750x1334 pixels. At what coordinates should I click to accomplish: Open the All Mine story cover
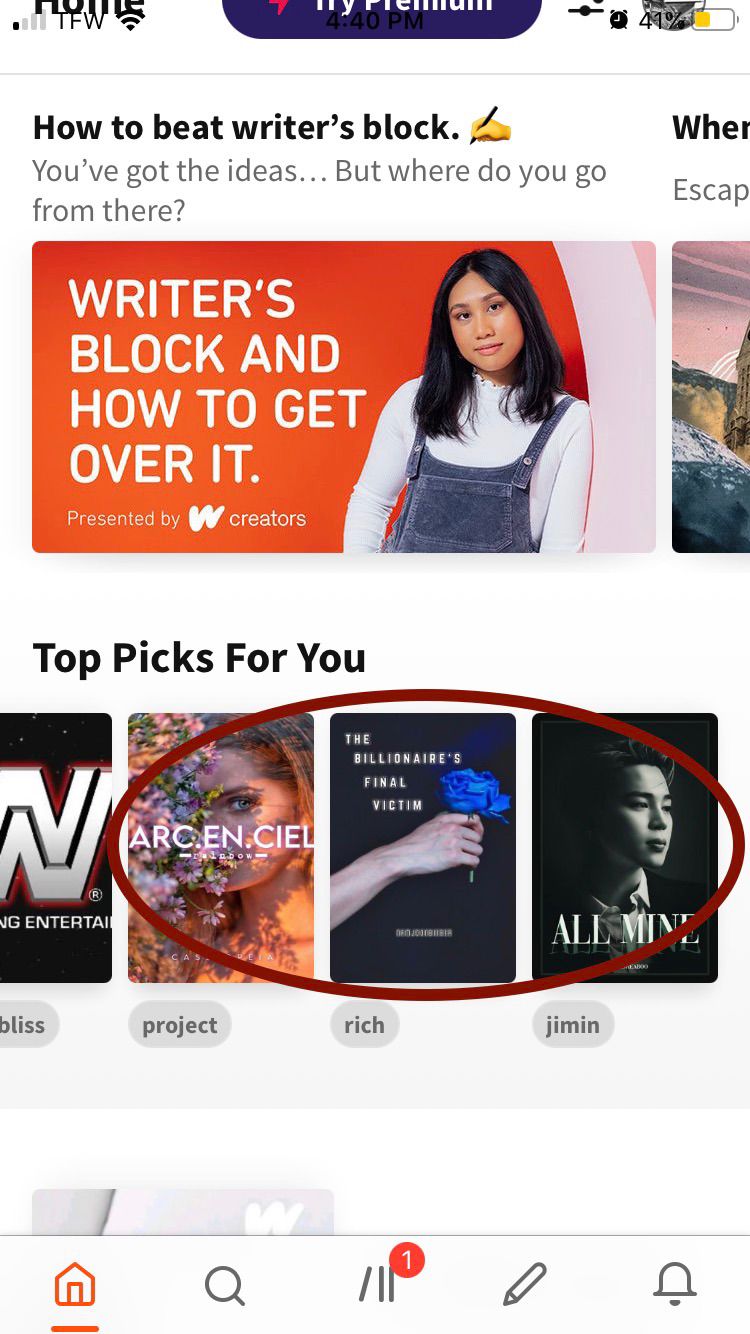point(625,848)
